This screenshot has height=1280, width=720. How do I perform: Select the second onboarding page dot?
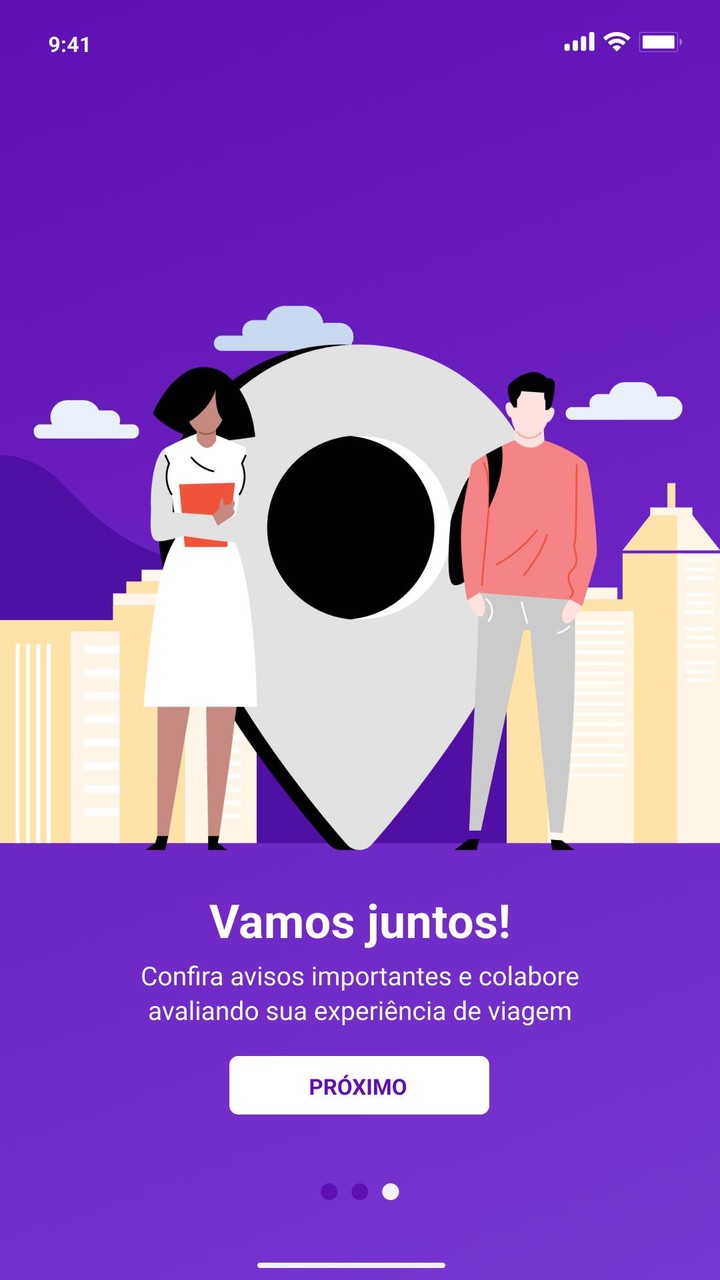[x=360, y=1191]
